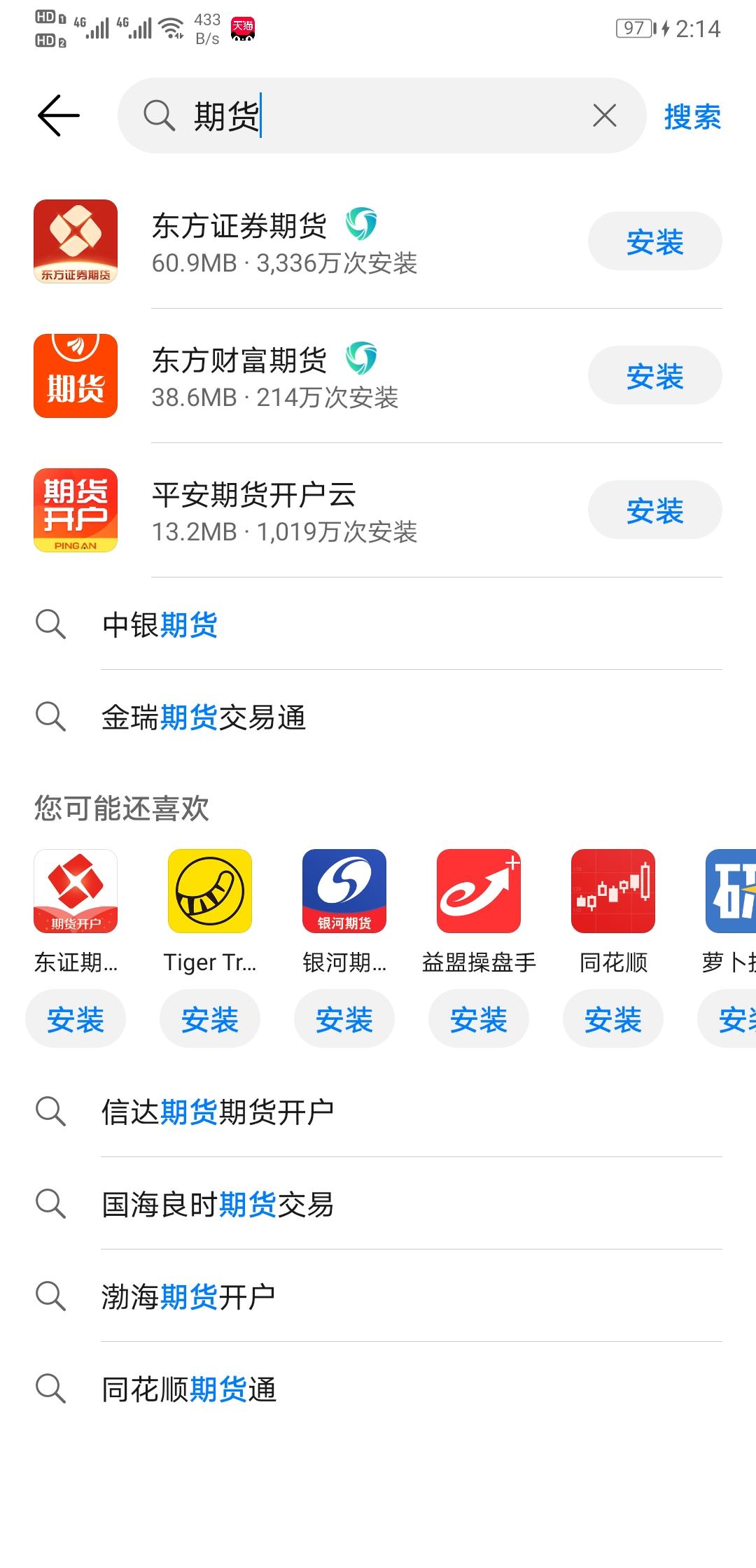Install 平安期货开户云
This screenshot has width=756, height=1568.
pos(654,510)
